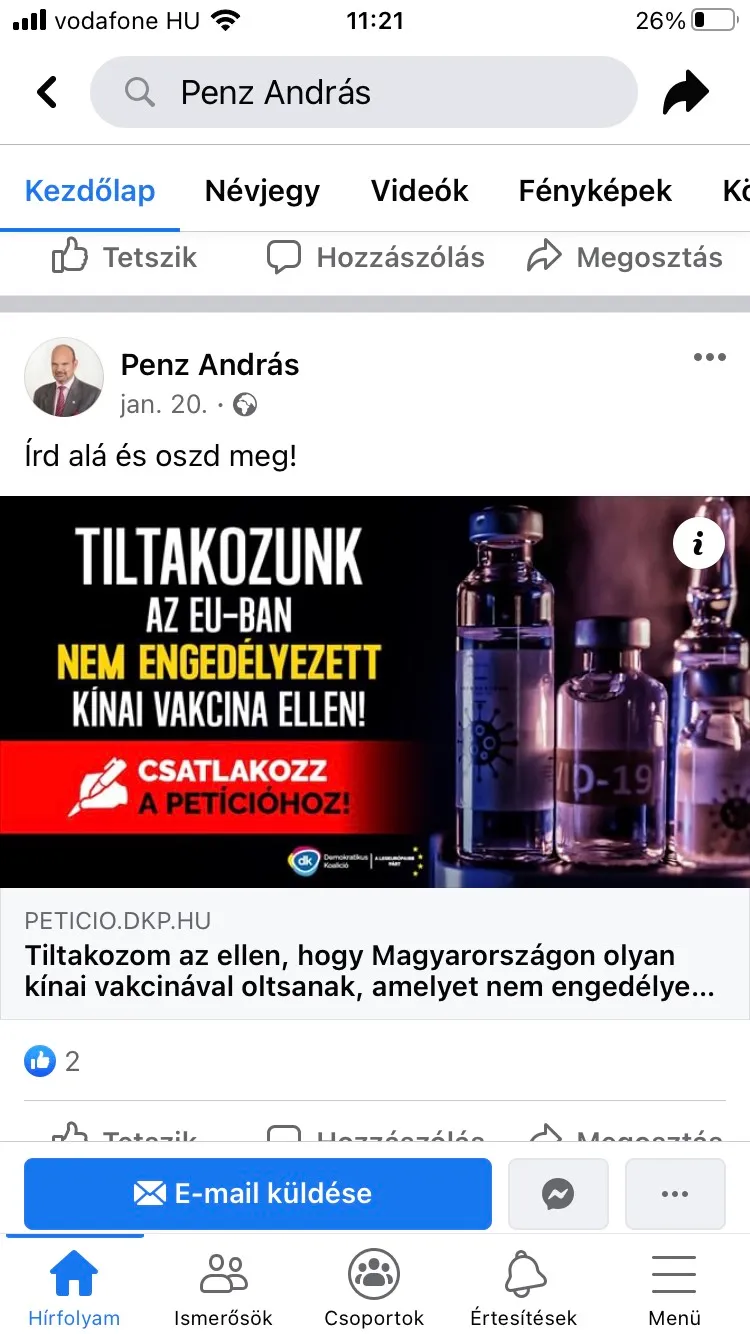
Task: Open the Videók tab
Action: (419, 191)
